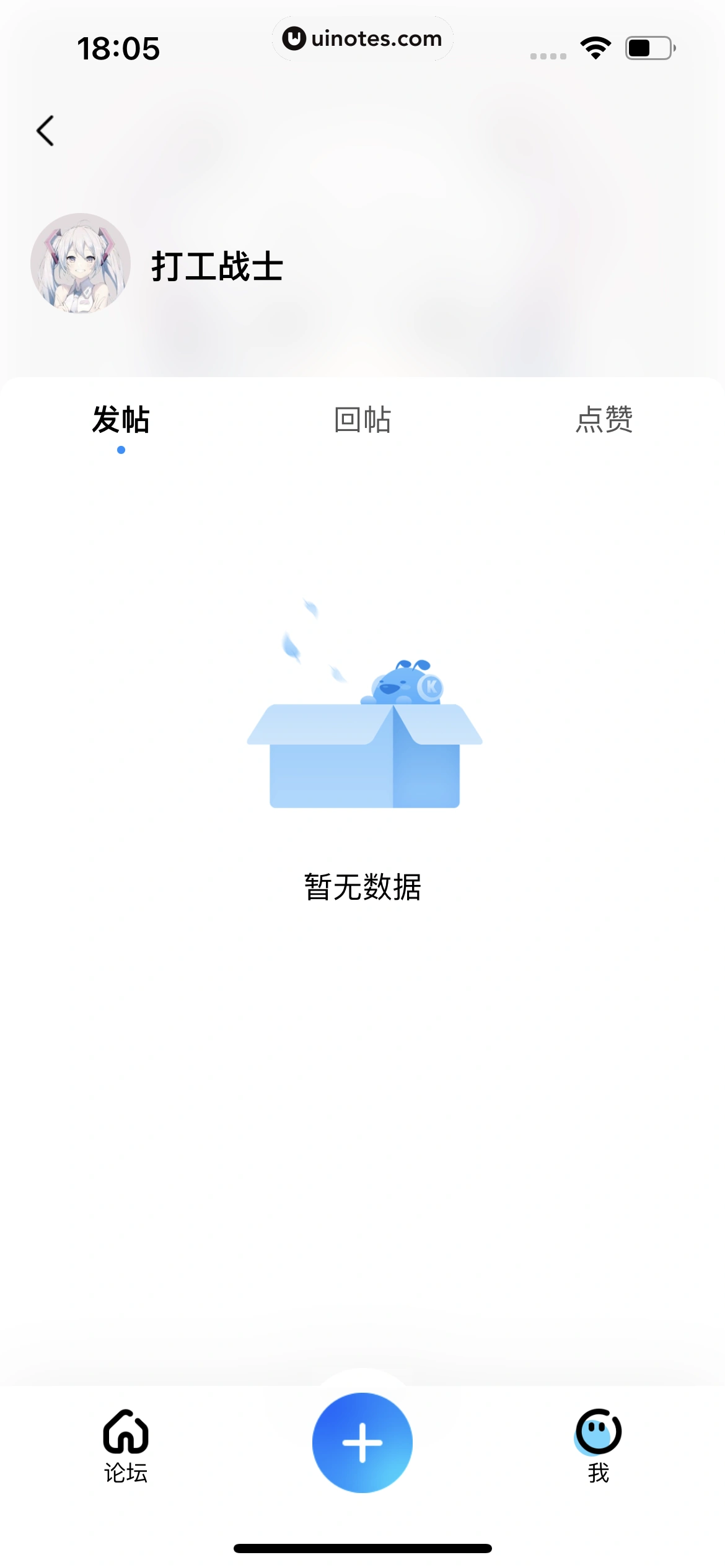Image resolution: width=725 pixels, height=1568 pixels.
Task: Switch to the 点赞 tab
Action: tap(604, 420)
